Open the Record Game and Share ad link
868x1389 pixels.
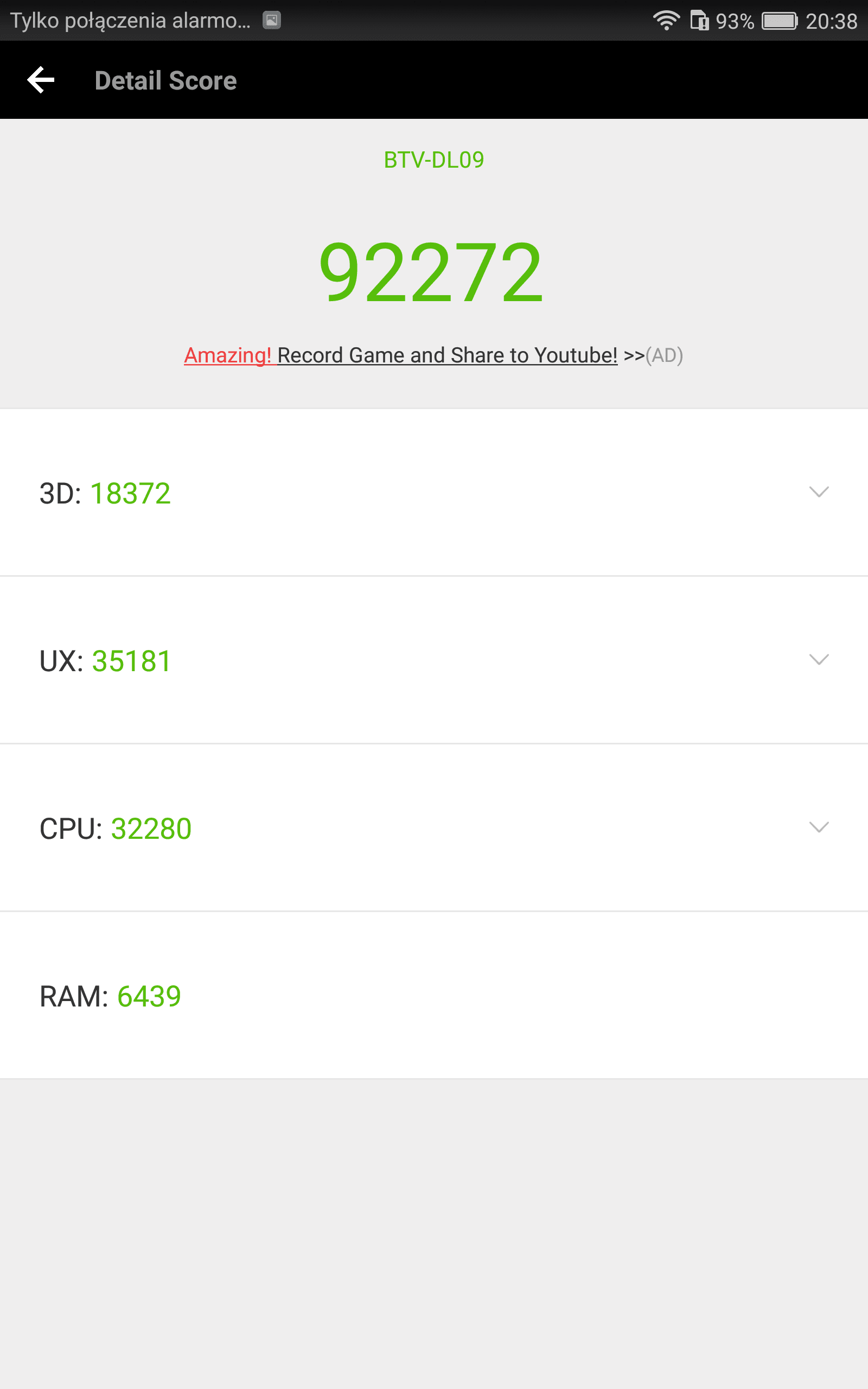pos(433,355)
